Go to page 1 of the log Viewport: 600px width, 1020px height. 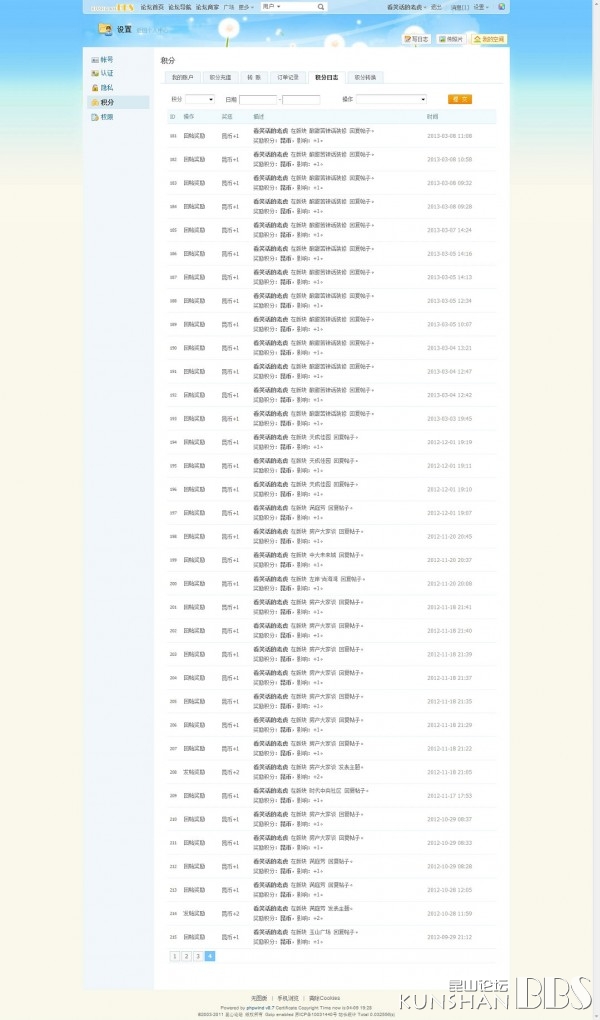174,956
